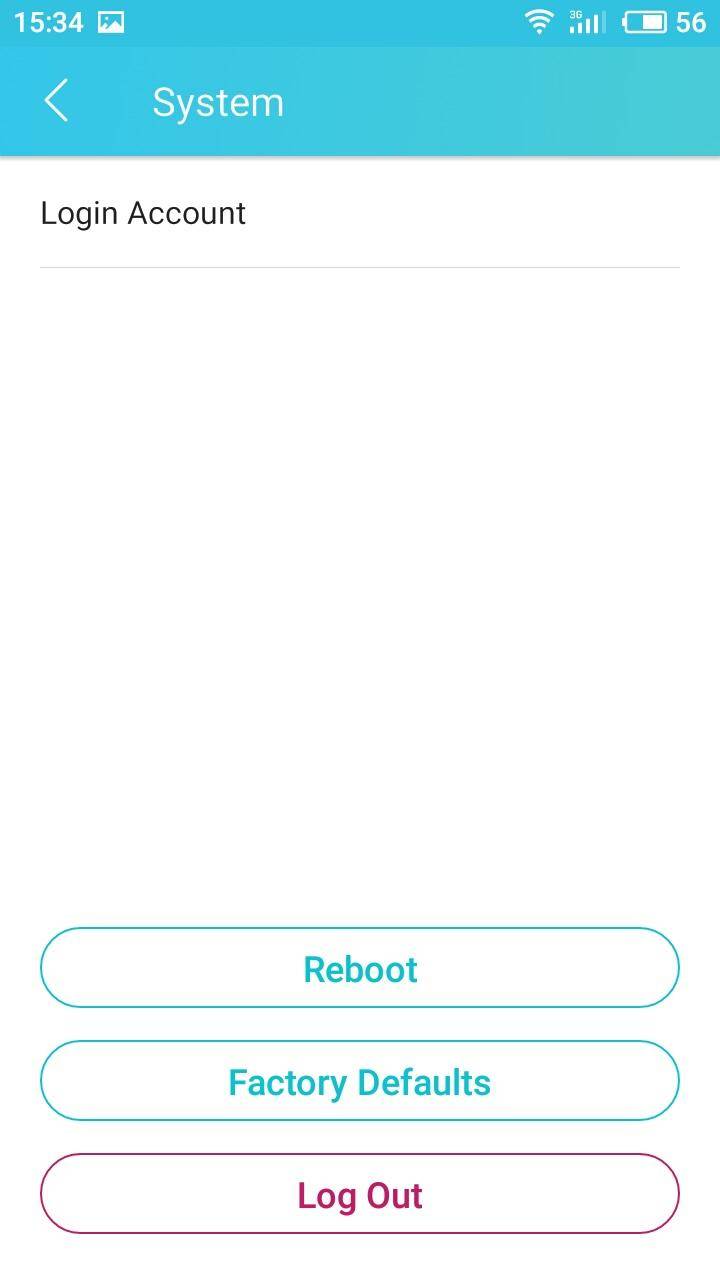
Task: Tap the Reboot button
Action: click(x=360, y=967)
